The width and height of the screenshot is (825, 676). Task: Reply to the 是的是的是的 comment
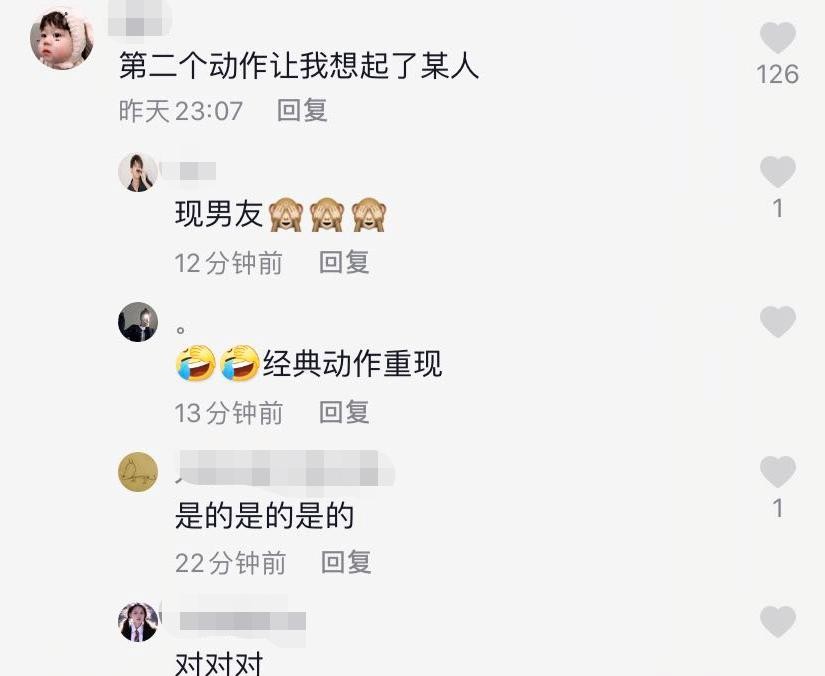[x=346, y=563]
